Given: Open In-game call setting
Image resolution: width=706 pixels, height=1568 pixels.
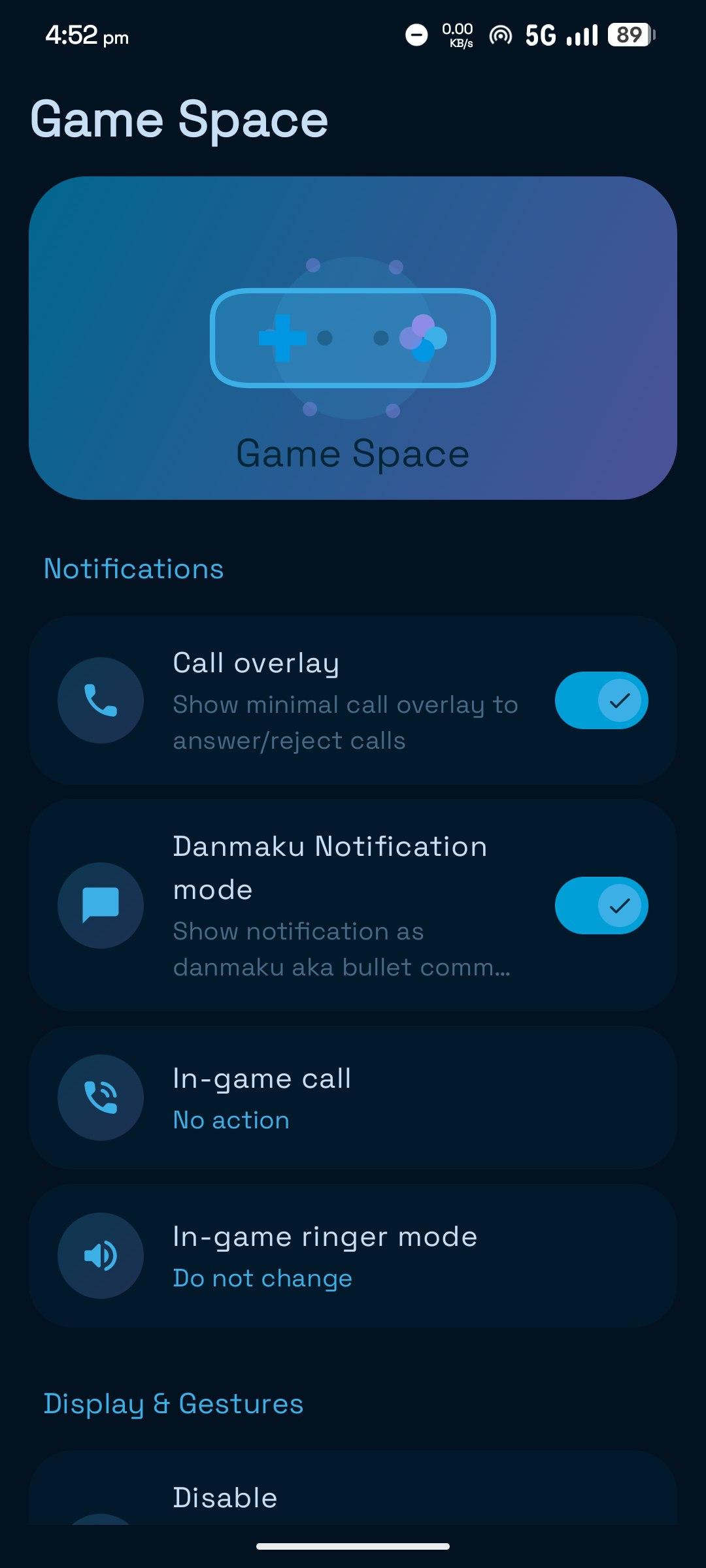Looking at the screenshot, I should point(353,1098).
